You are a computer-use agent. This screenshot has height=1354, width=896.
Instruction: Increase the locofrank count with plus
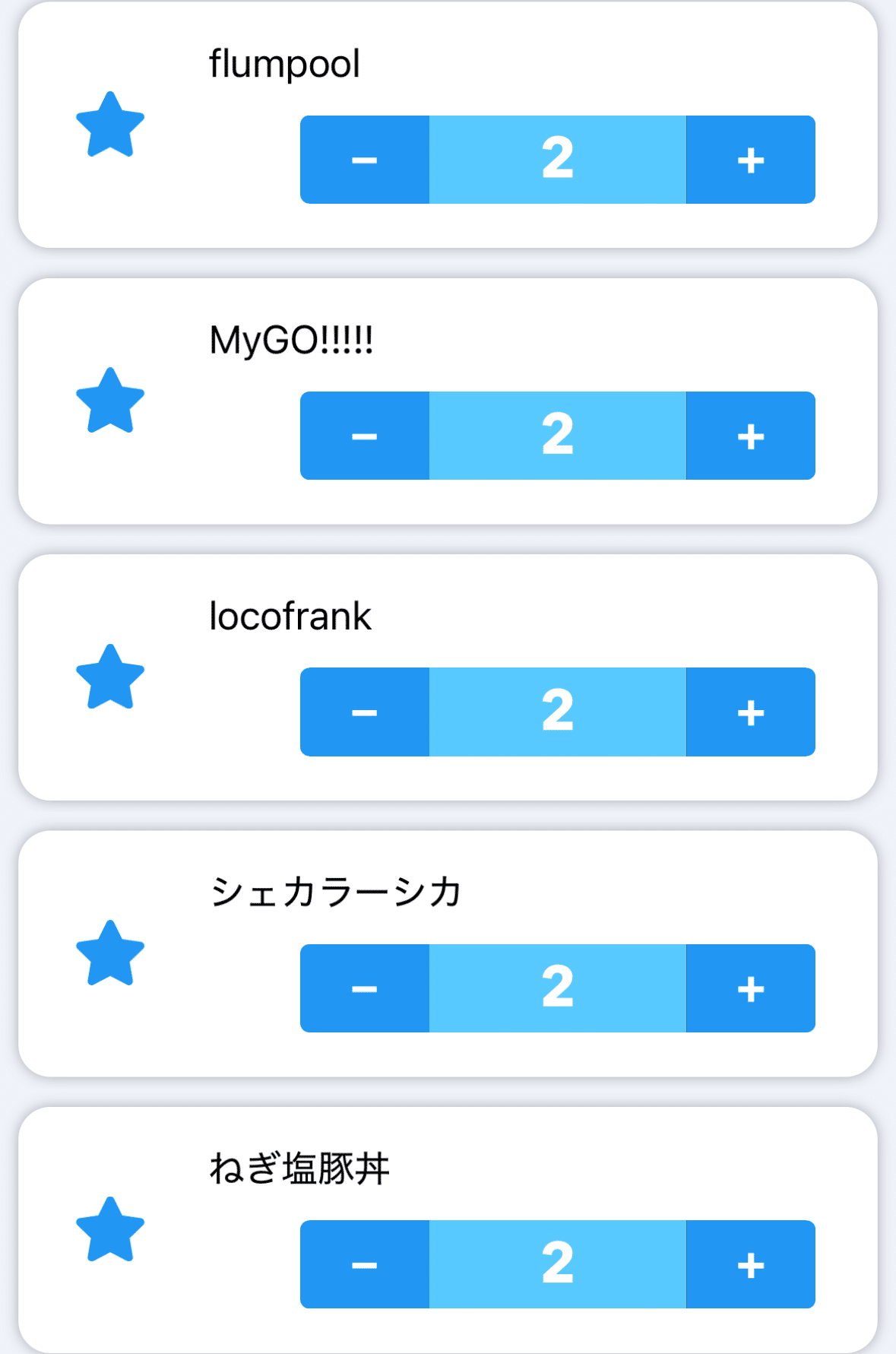click(750, 712)
